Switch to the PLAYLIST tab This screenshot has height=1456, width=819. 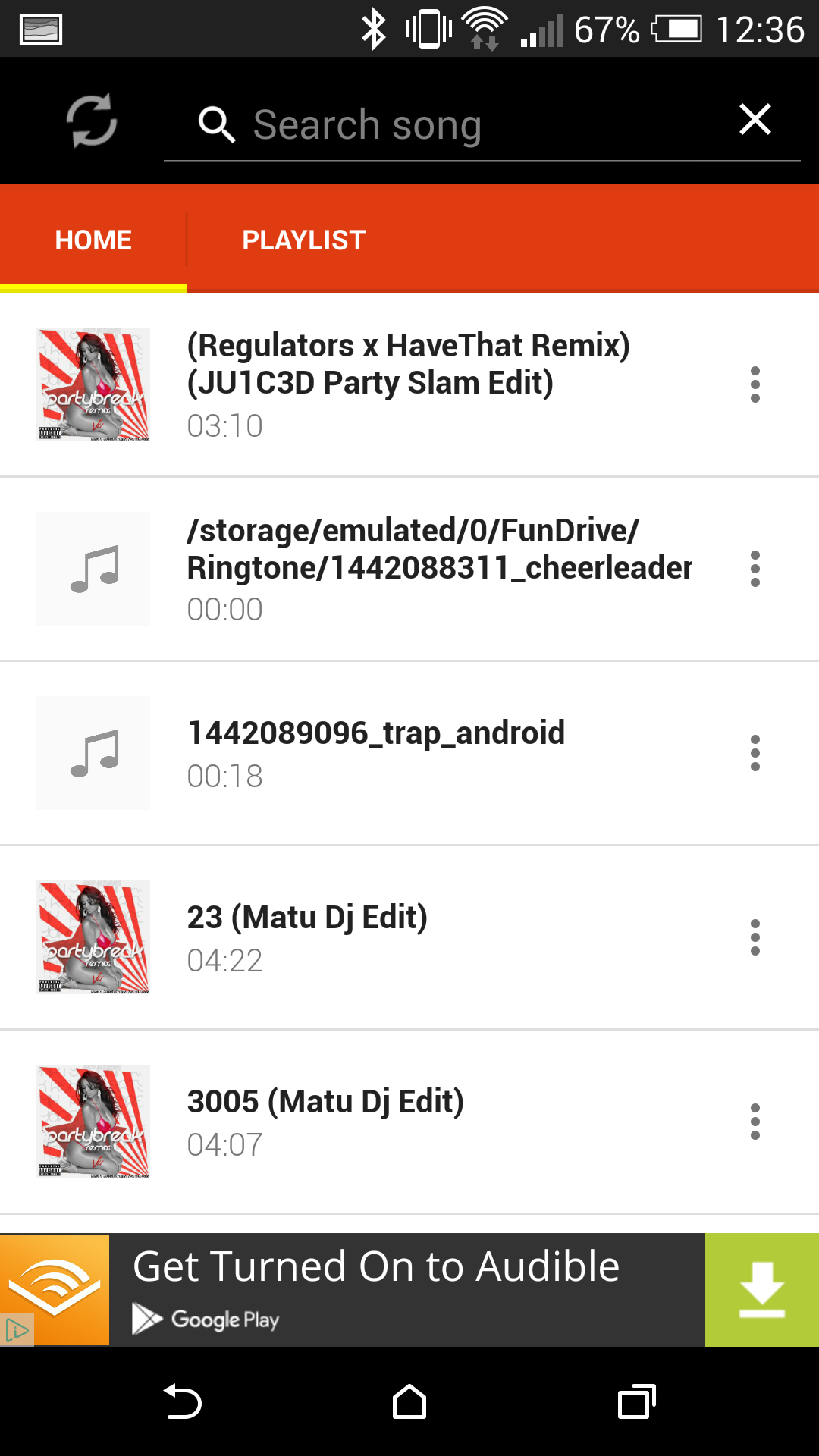click(303, 240)
